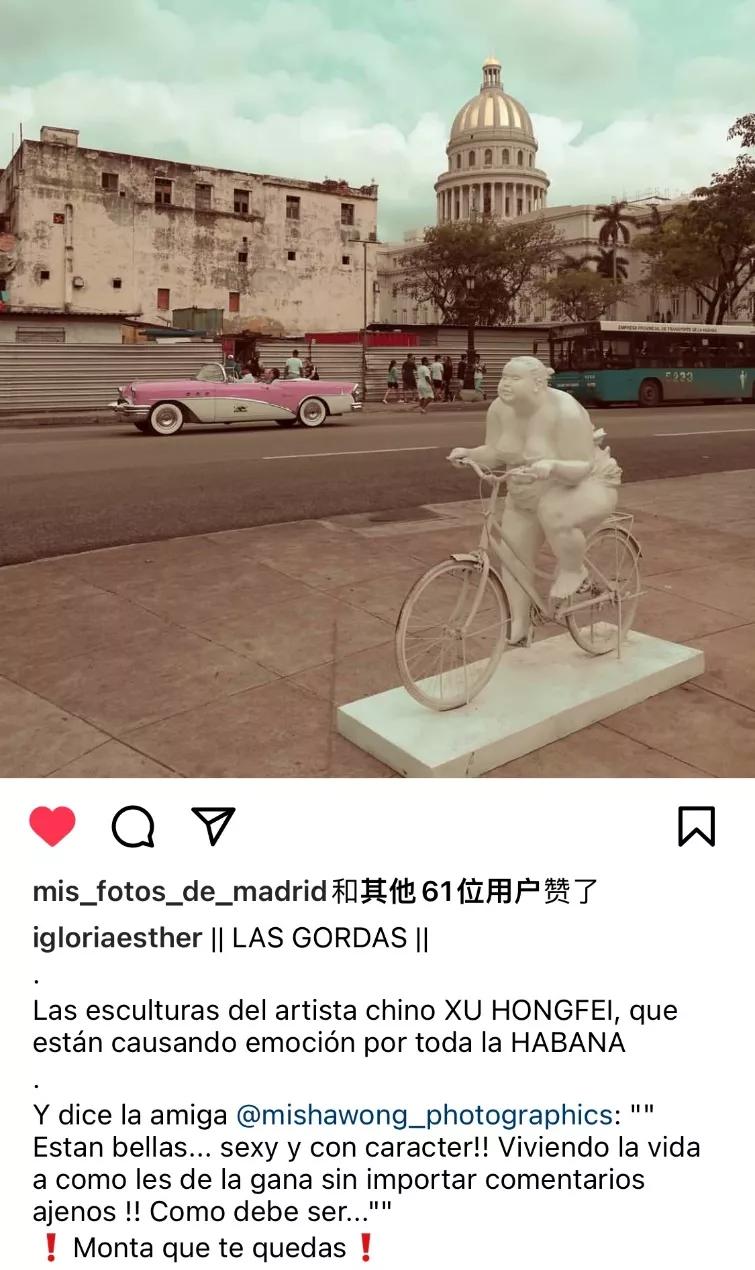The height and width of the screenshot is (1270, 755).
Task: Unlike the post via the red heart
Action: 52,827
